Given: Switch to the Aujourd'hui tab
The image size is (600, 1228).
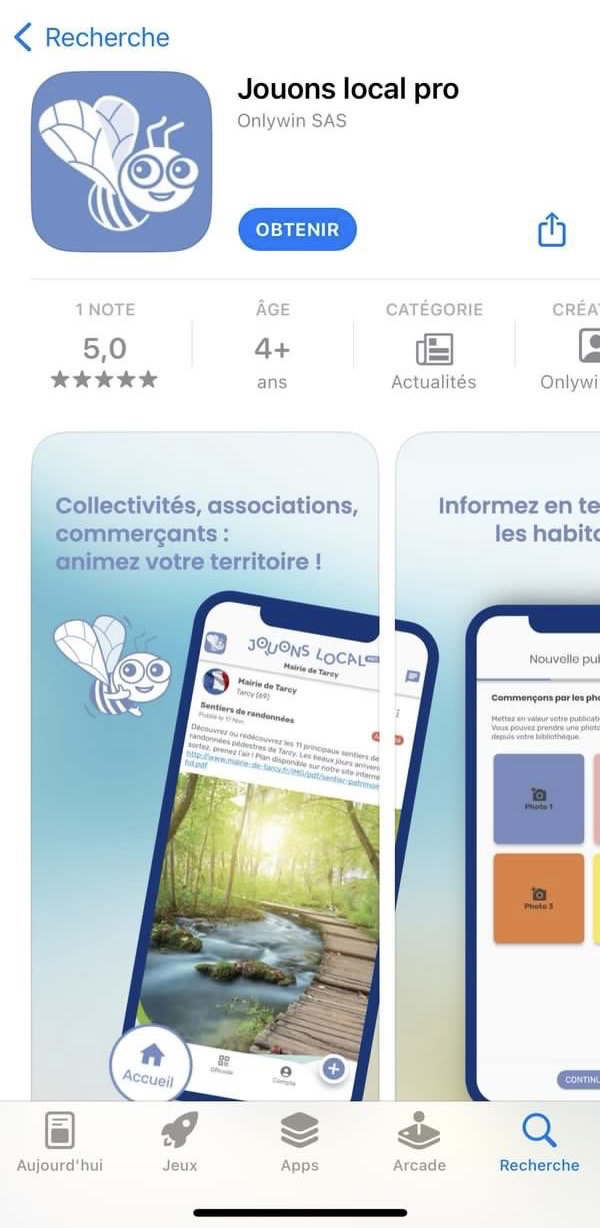Looking at the screenshot, I should click(60, 1142).
